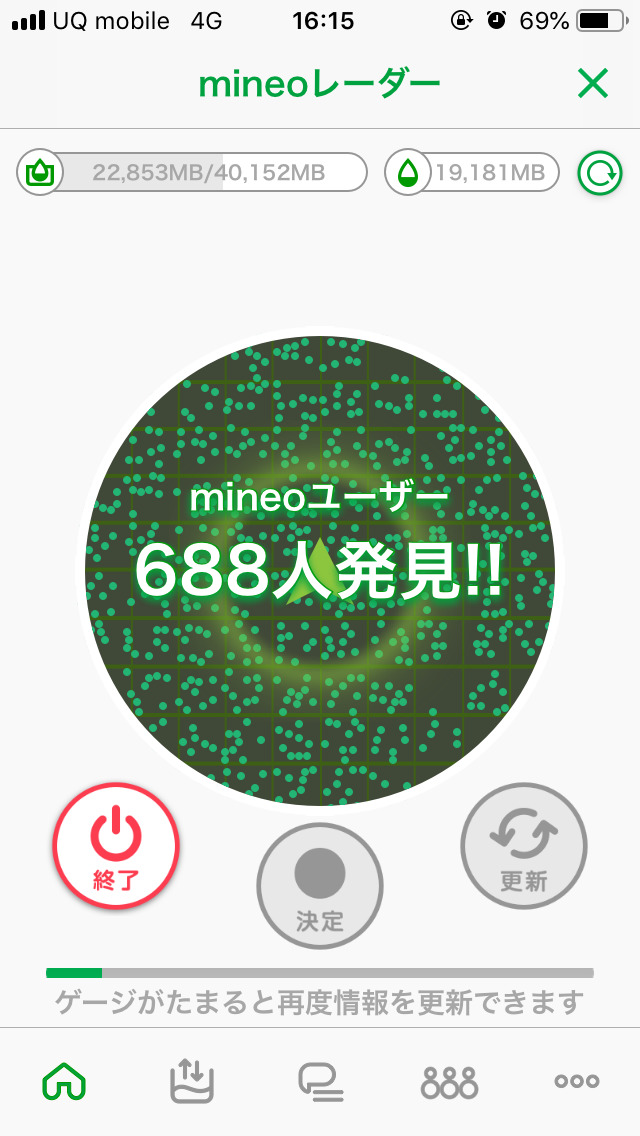Open the chat bubbles tab
640x1136 pixels.
320,1081
